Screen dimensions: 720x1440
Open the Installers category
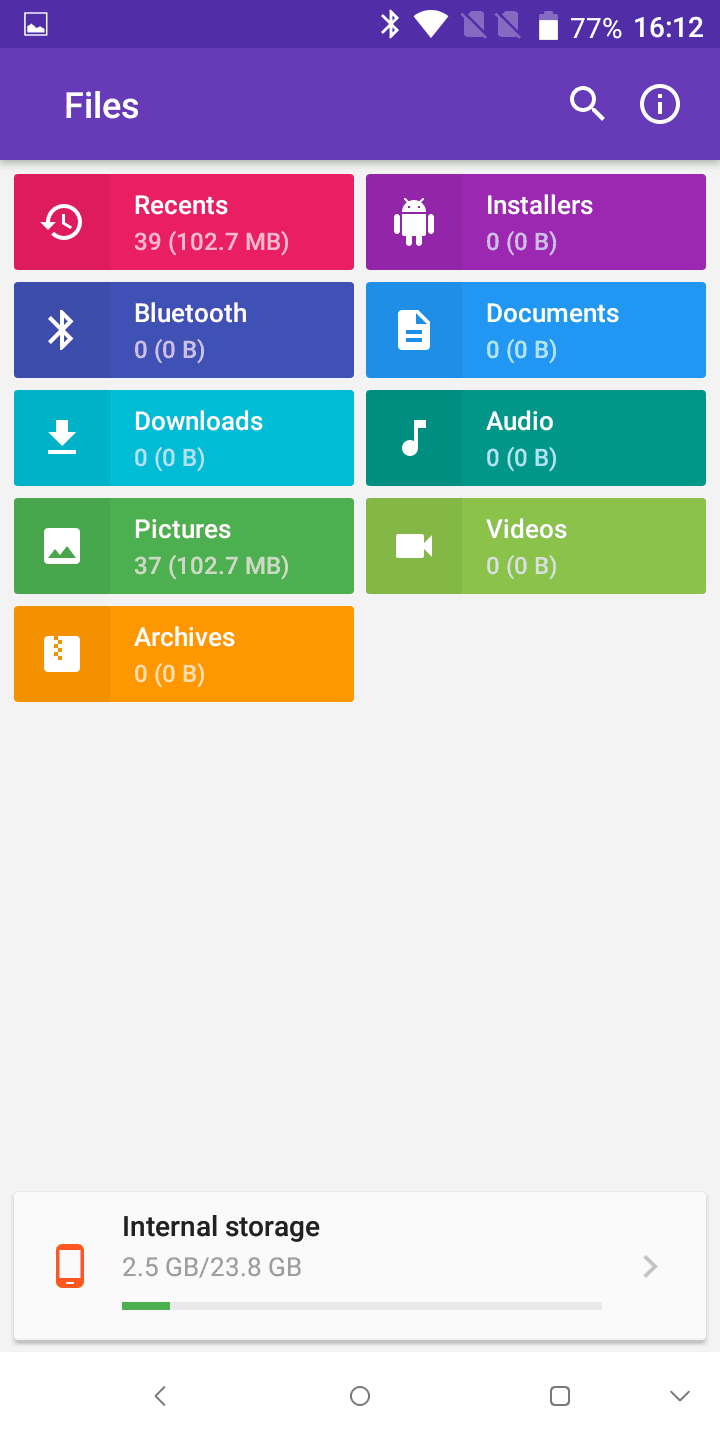point(536,222)
